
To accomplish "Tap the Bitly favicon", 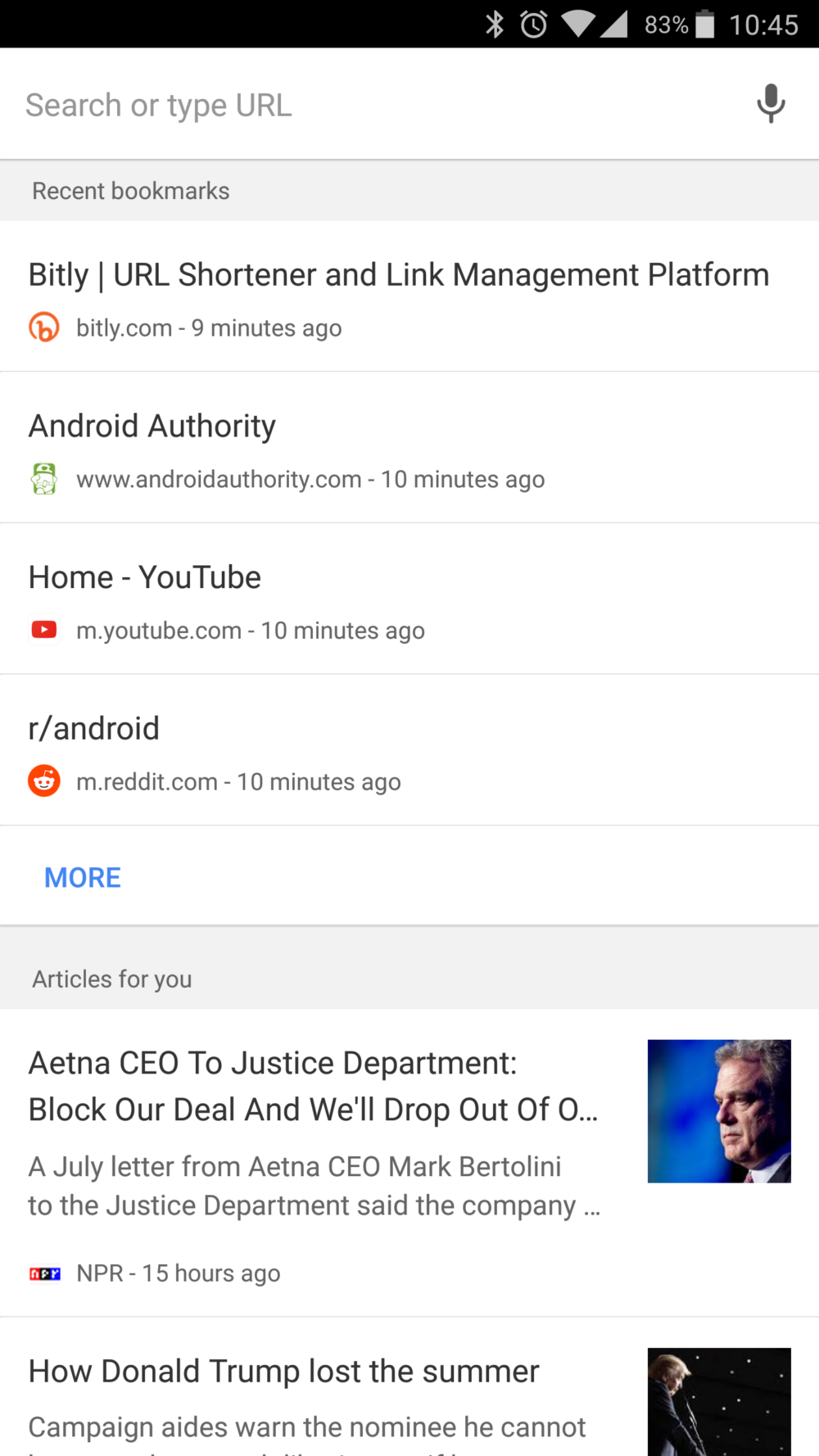I will coord(45,327).
